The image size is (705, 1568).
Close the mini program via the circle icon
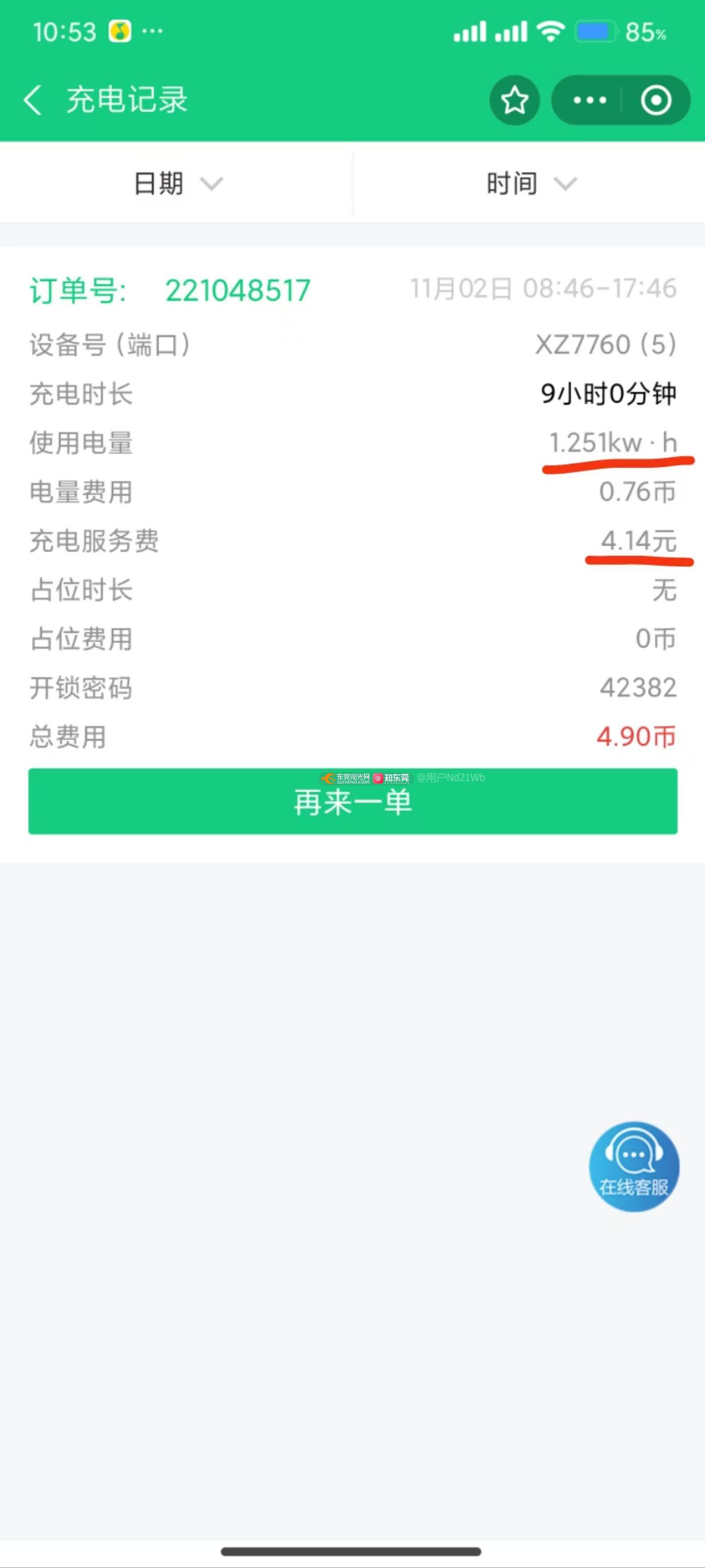[657, 100]
